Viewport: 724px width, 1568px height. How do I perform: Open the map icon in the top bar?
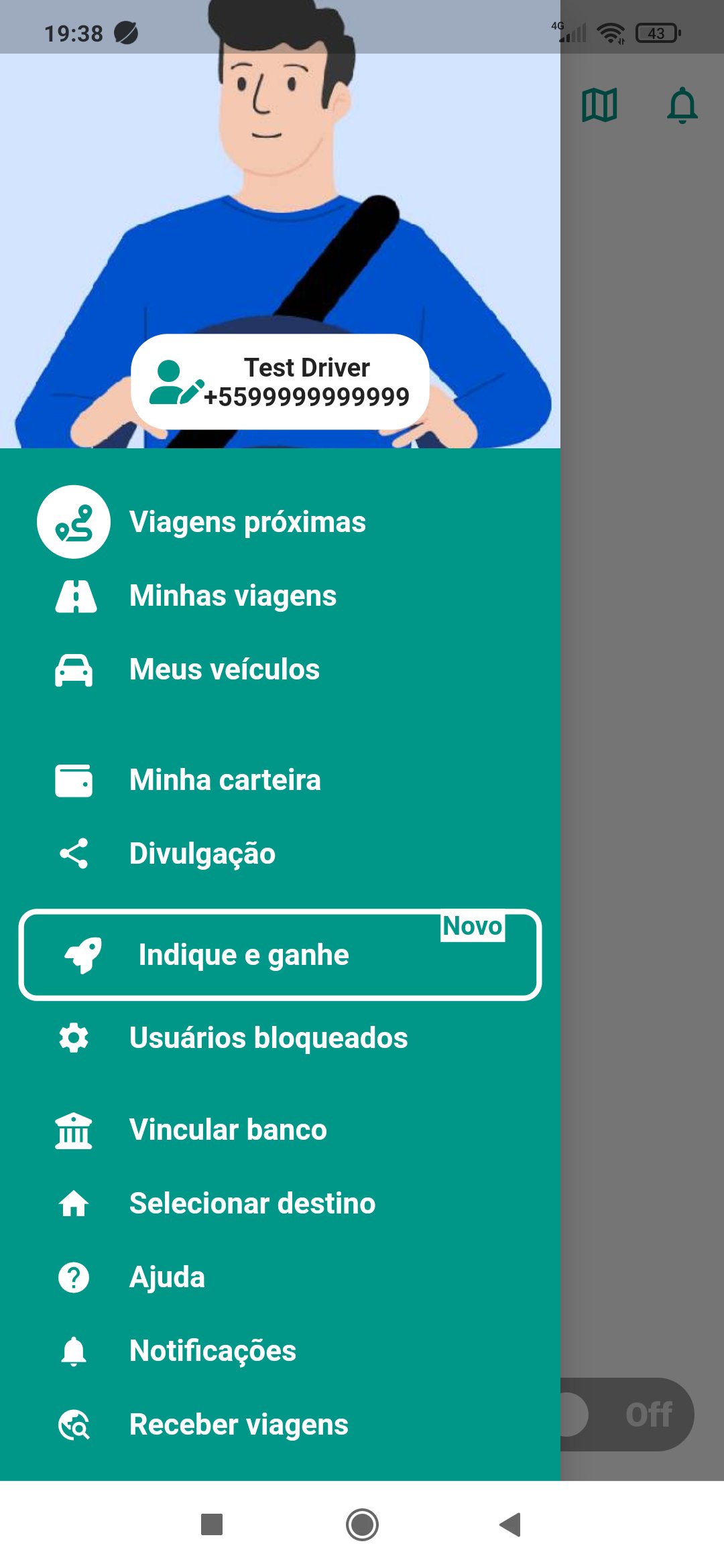(x=599, y=105)
